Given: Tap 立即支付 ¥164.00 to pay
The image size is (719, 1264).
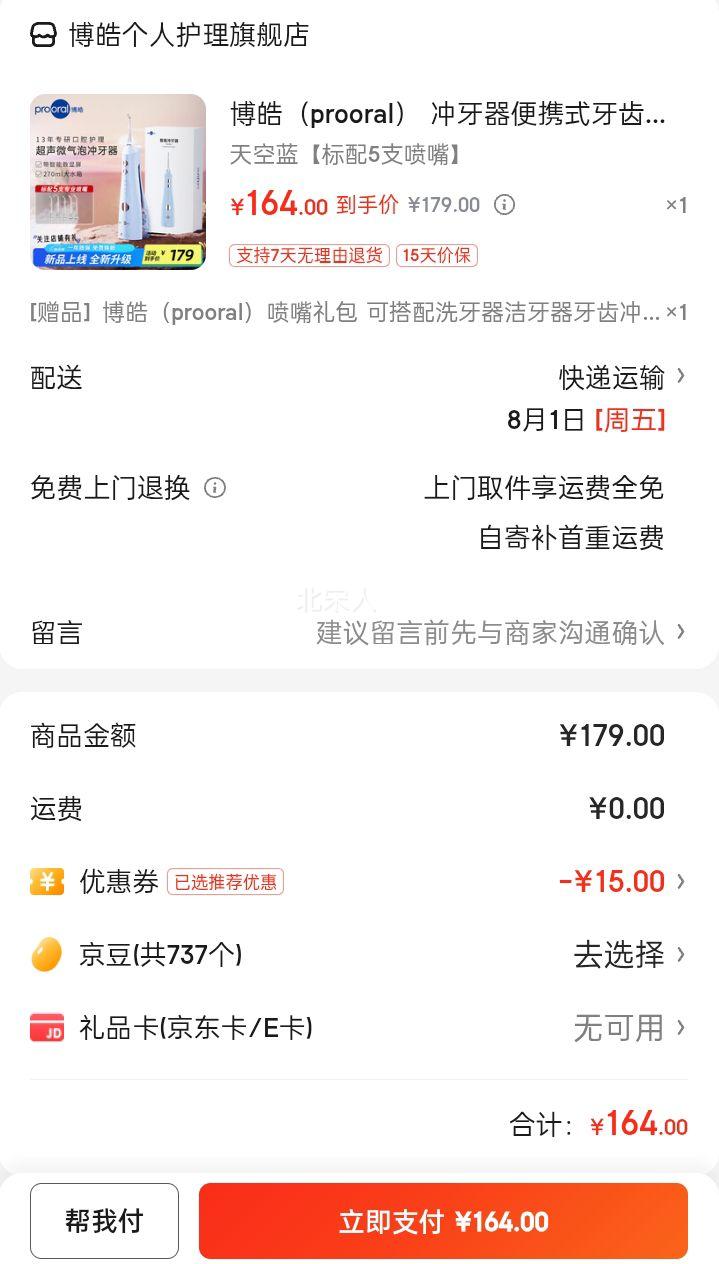Looking at the screenshot, I should [443, 1221].
